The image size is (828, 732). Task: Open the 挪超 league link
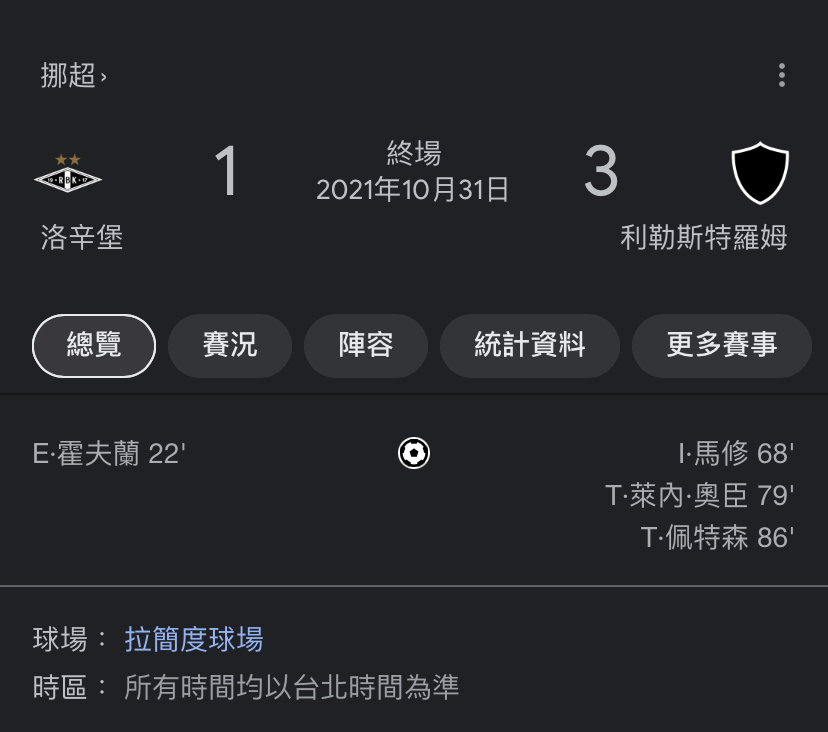point(72,75)
